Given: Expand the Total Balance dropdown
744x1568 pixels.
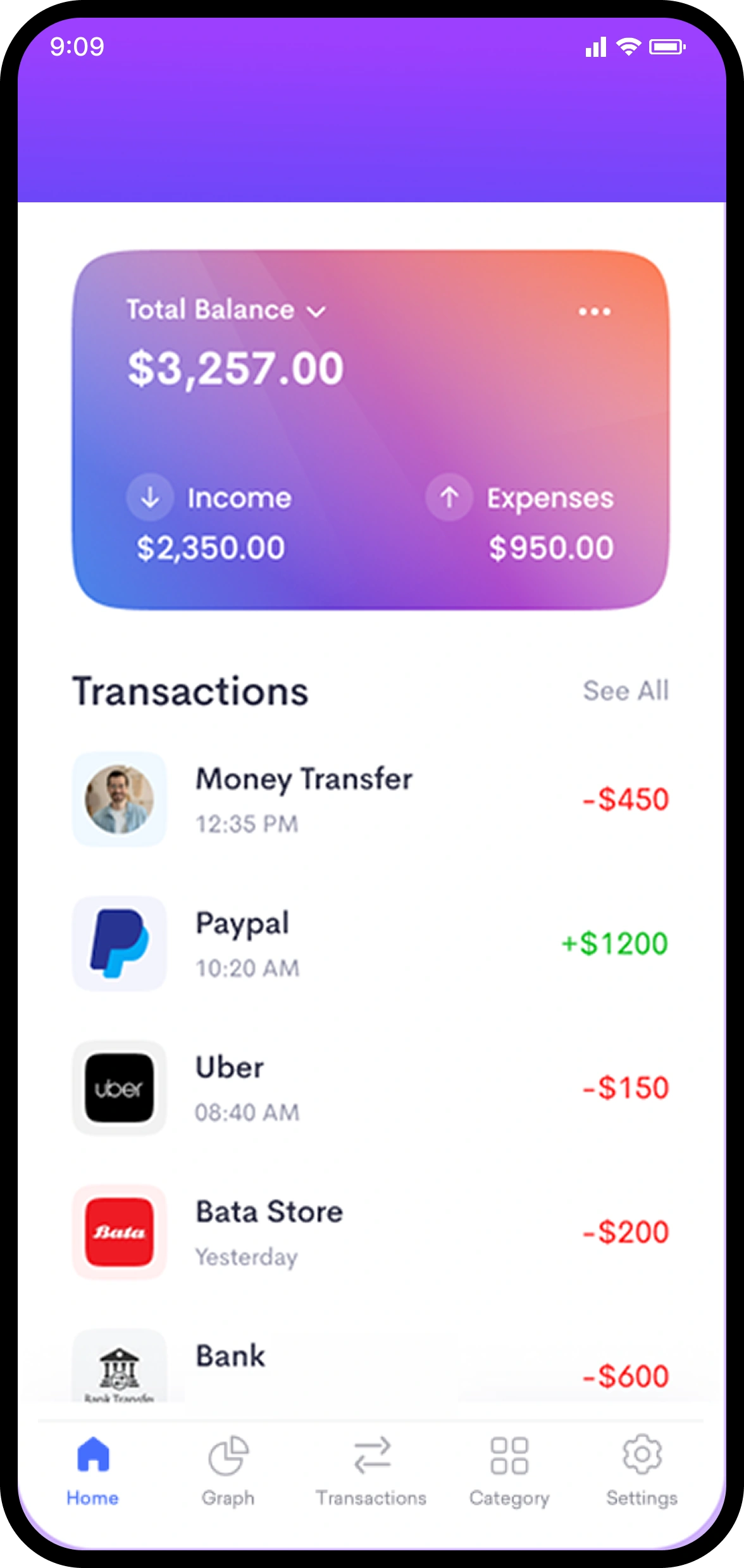Looking at the screenshot, I should click(x=316, y=312).
